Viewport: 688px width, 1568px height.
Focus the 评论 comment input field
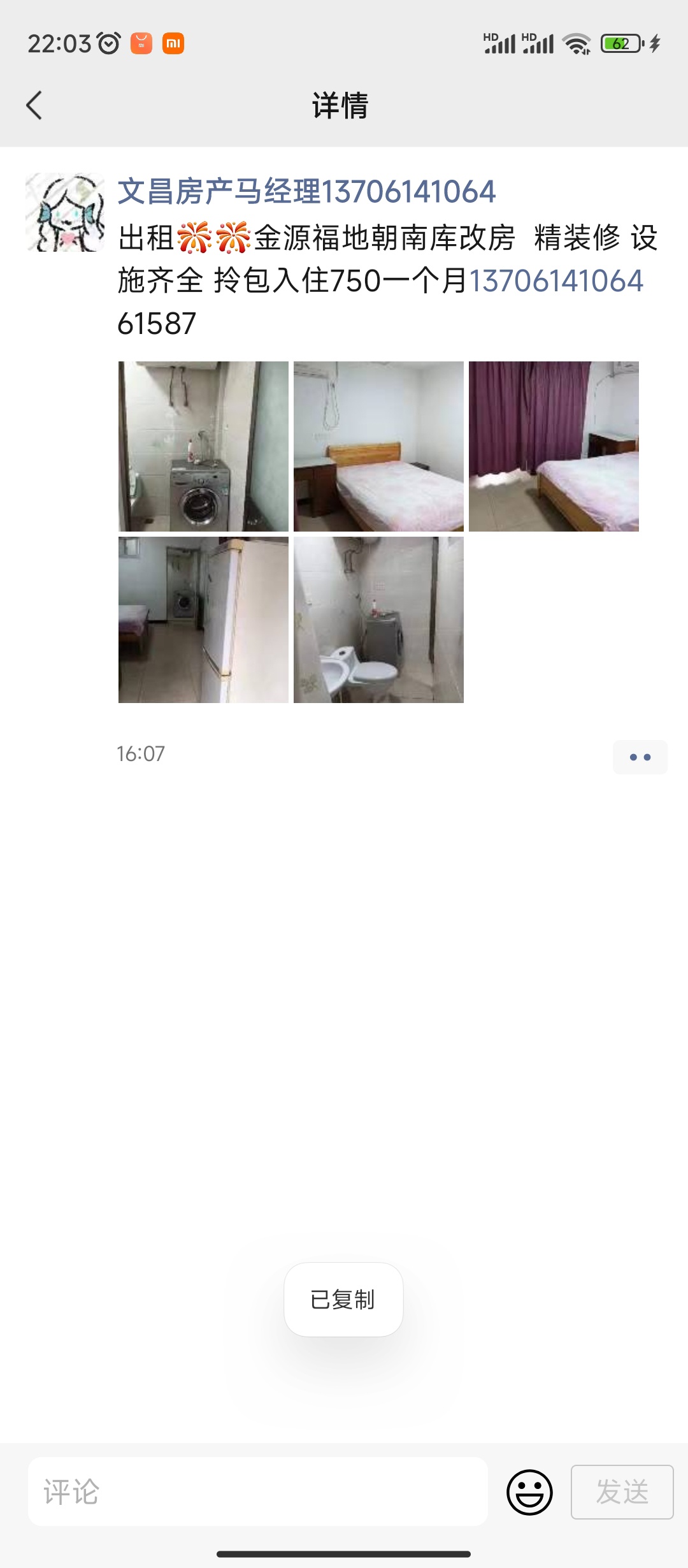(258, 1491)
